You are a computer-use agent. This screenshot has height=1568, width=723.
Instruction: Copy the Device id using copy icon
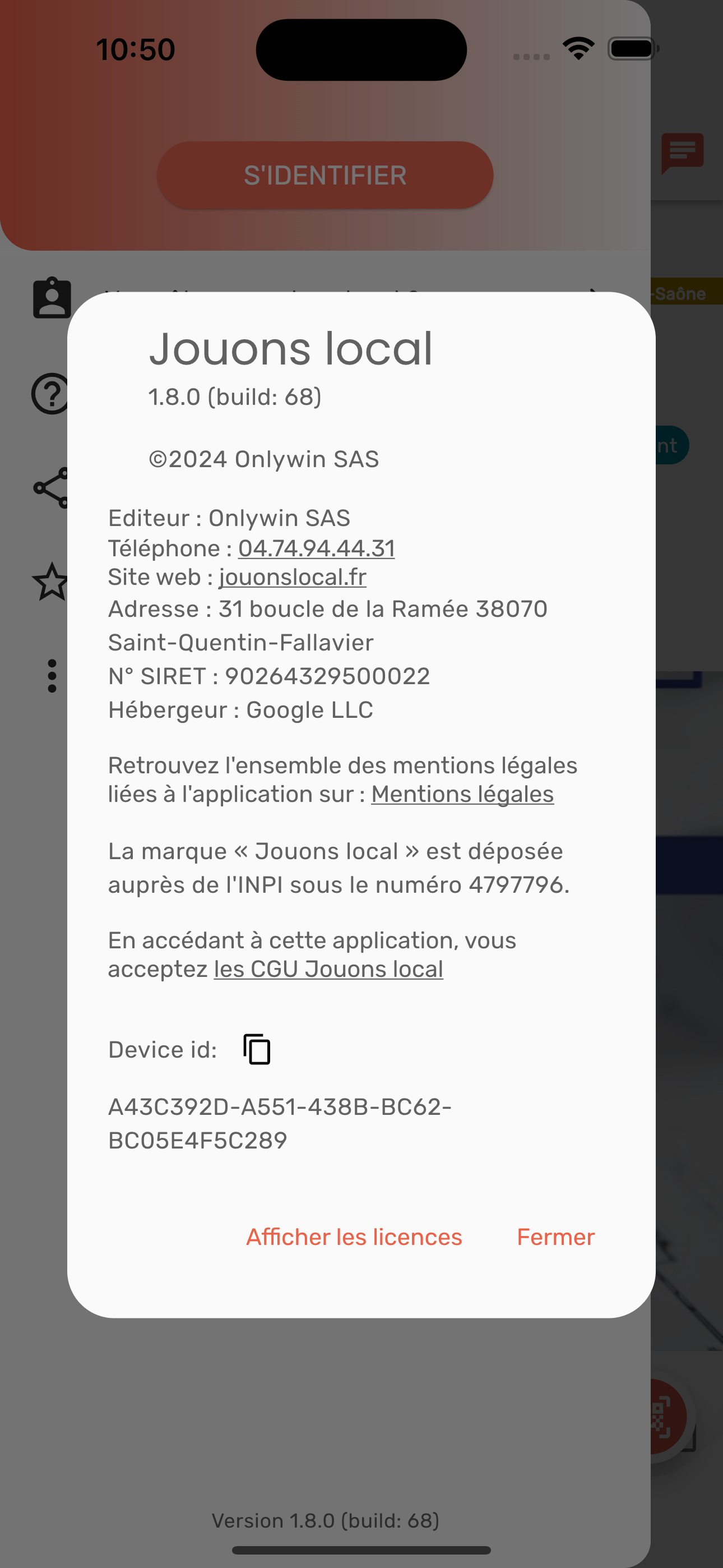(x=256, y=1048)
